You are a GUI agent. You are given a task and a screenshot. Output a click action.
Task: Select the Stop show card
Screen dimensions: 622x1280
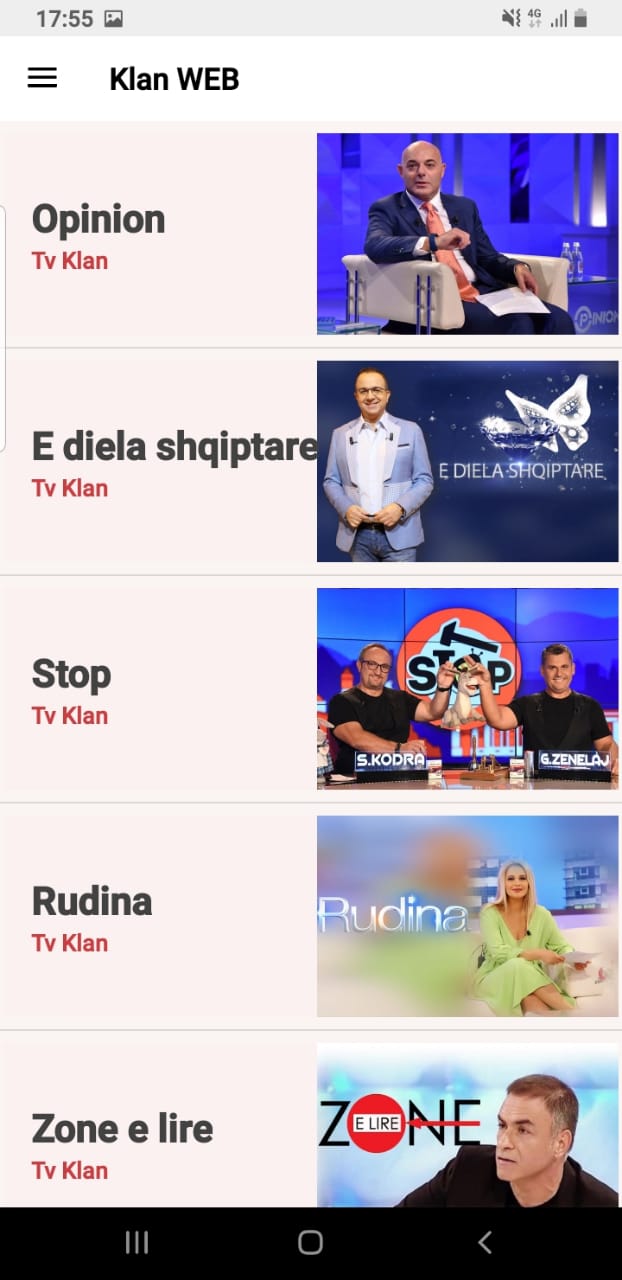311,688
